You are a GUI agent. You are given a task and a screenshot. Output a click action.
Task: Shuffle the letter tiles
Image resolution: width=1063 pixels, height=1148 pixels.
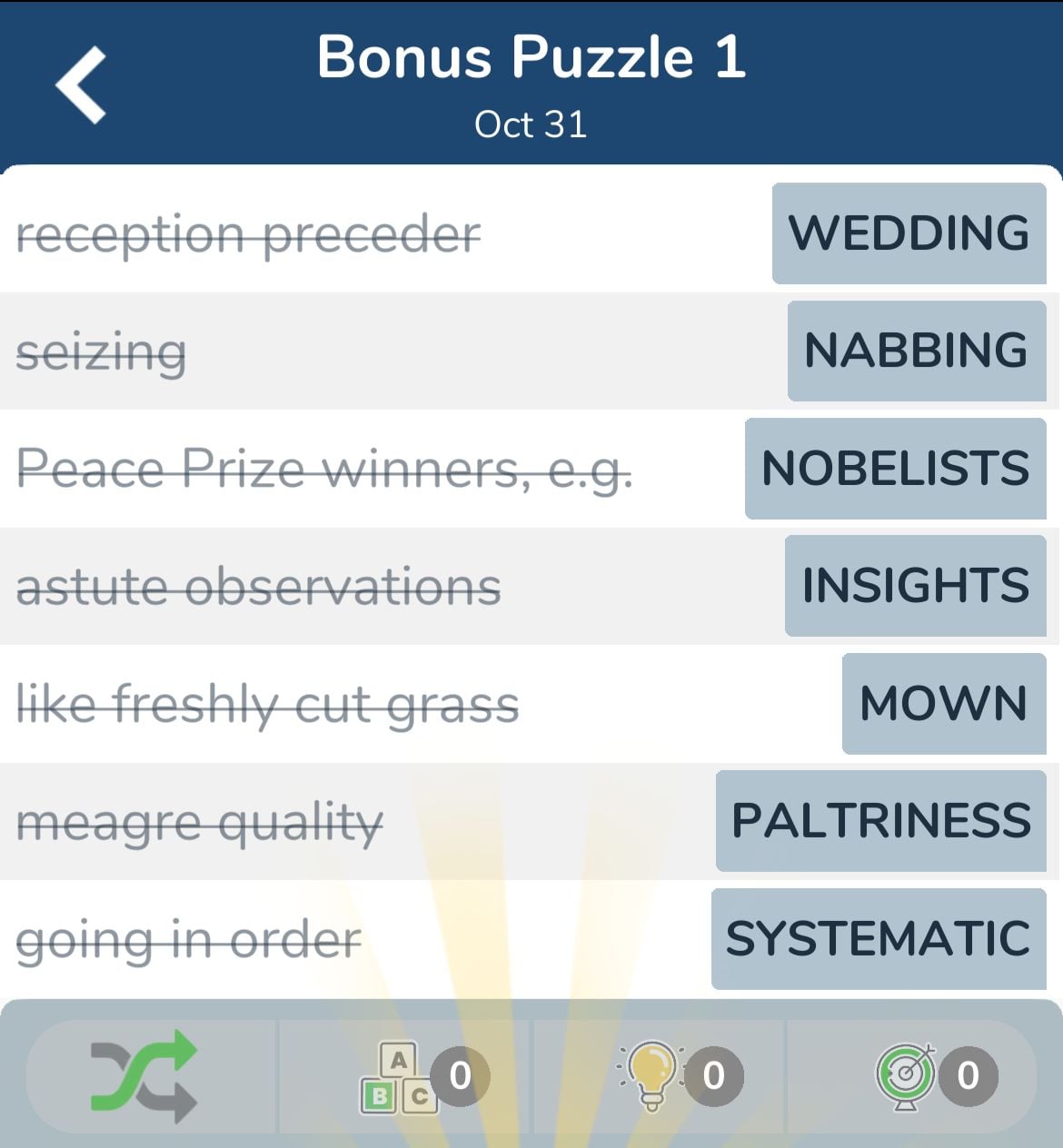(145, 1076)
